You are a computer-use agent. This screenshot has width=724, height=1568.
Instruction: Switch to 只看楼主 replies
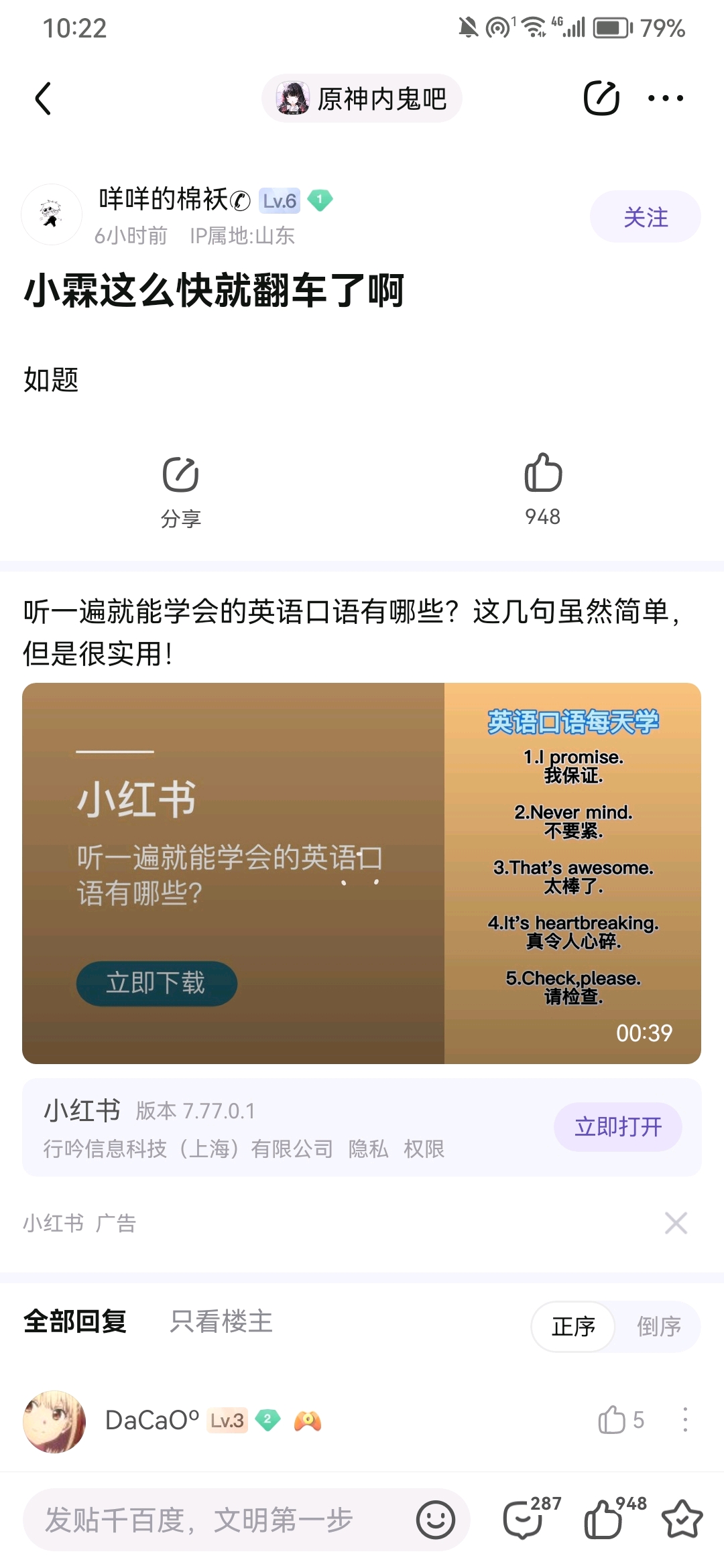click(x=221, y=1322)
